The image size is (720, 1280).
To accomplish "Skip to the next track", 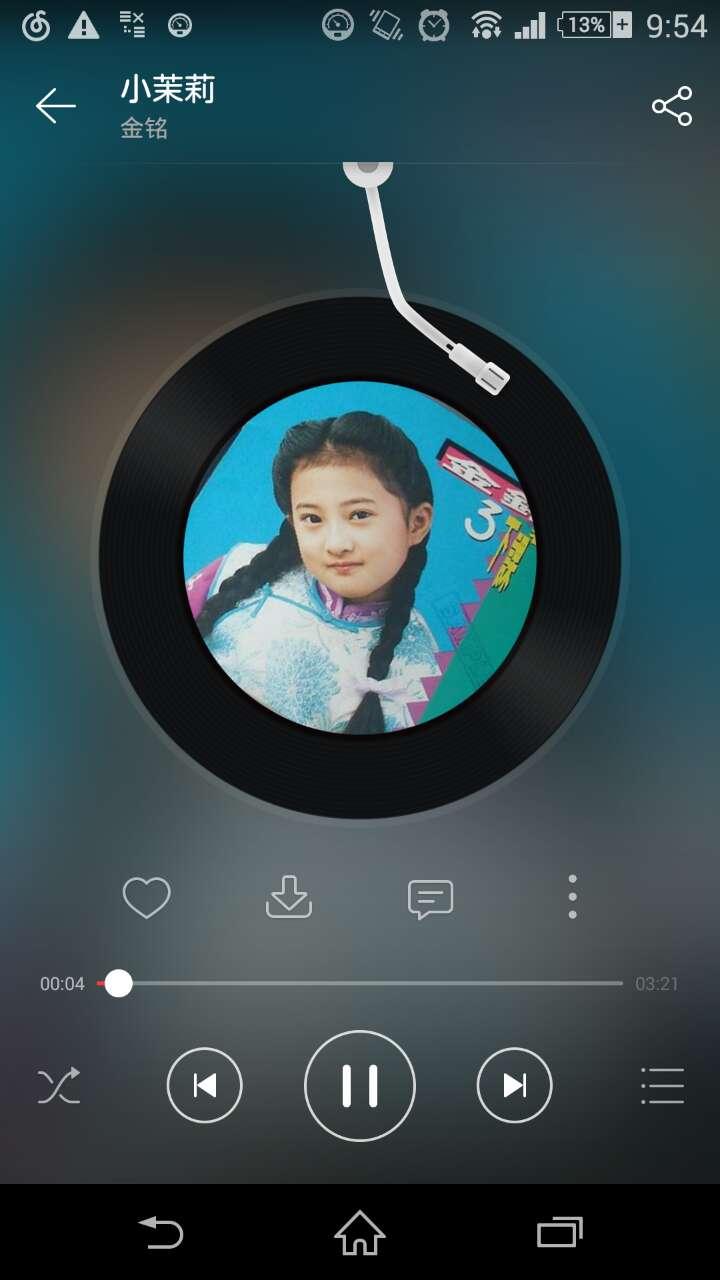I will 514,1086.
